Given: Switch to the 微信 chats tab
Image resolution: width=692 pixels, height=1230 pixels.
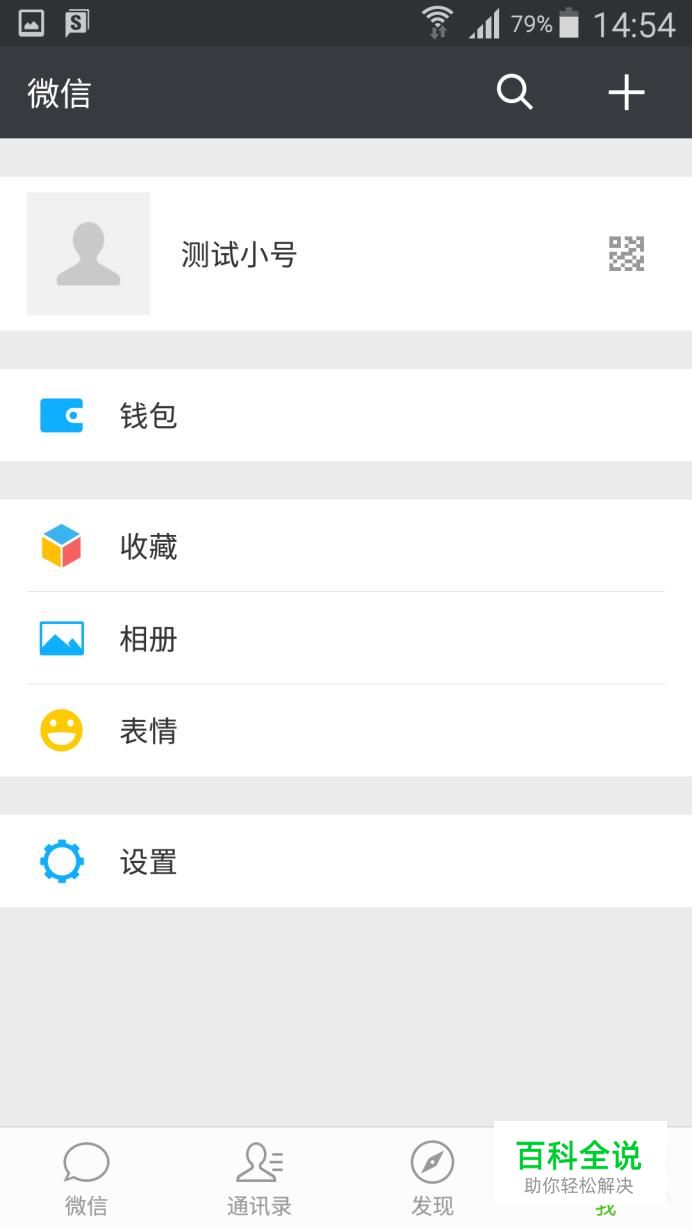Looking at the screenshot, I should coord(86,1179).
